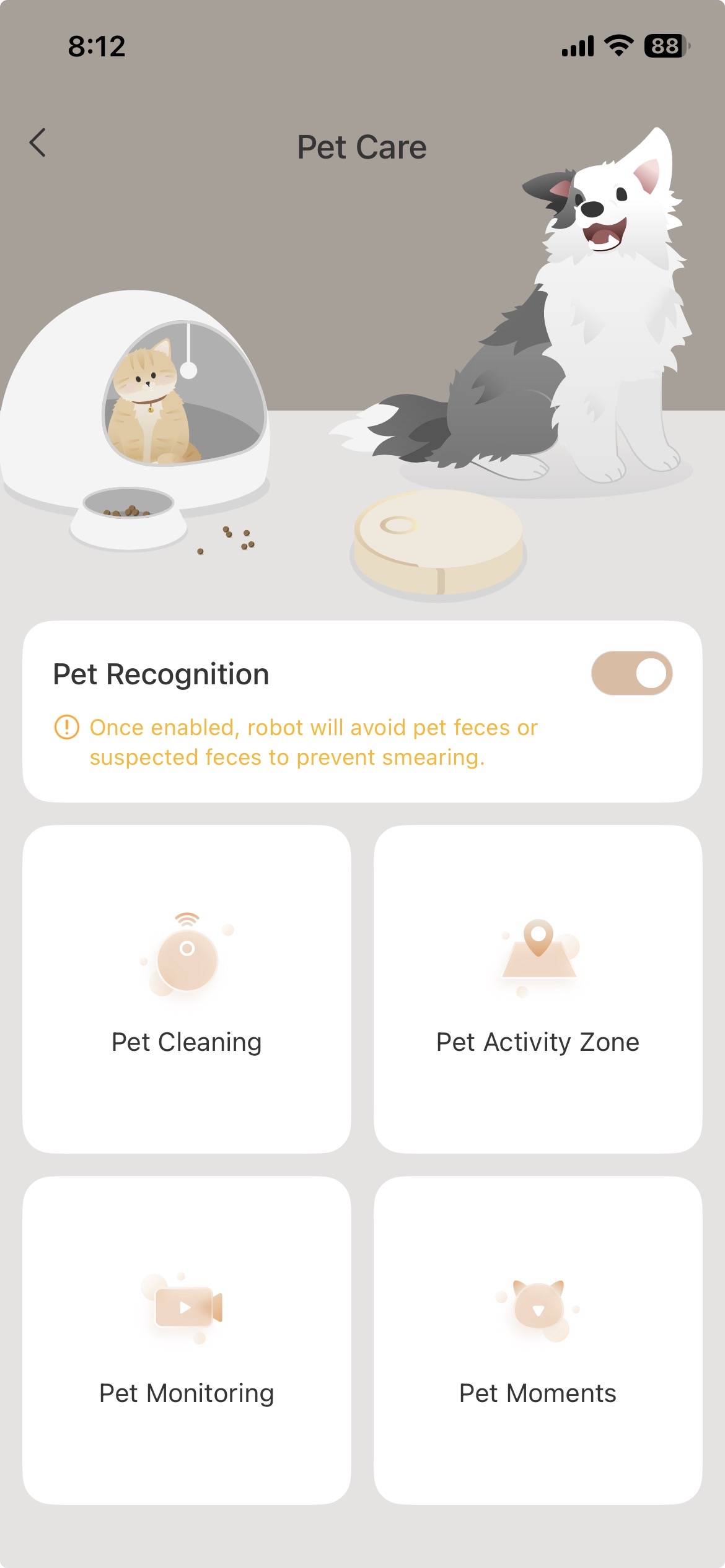This screenshot has height=1568, width=725.
Task: Open the Pet Moments card
Action: (x=538, y=1340)
